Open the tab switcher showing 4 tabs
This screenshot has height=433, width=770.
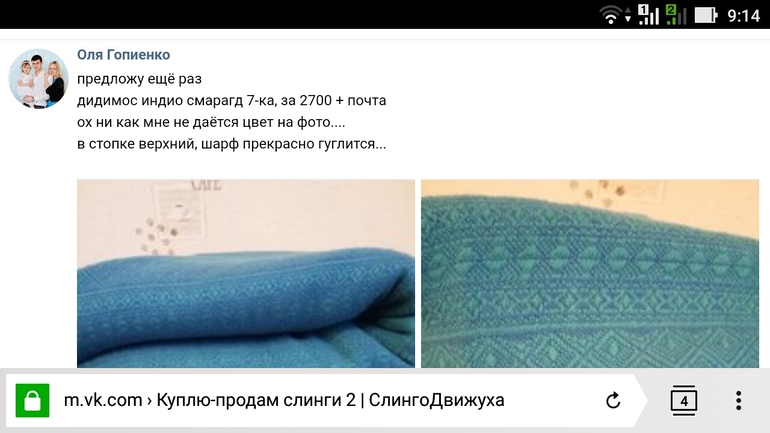point(683,401)
